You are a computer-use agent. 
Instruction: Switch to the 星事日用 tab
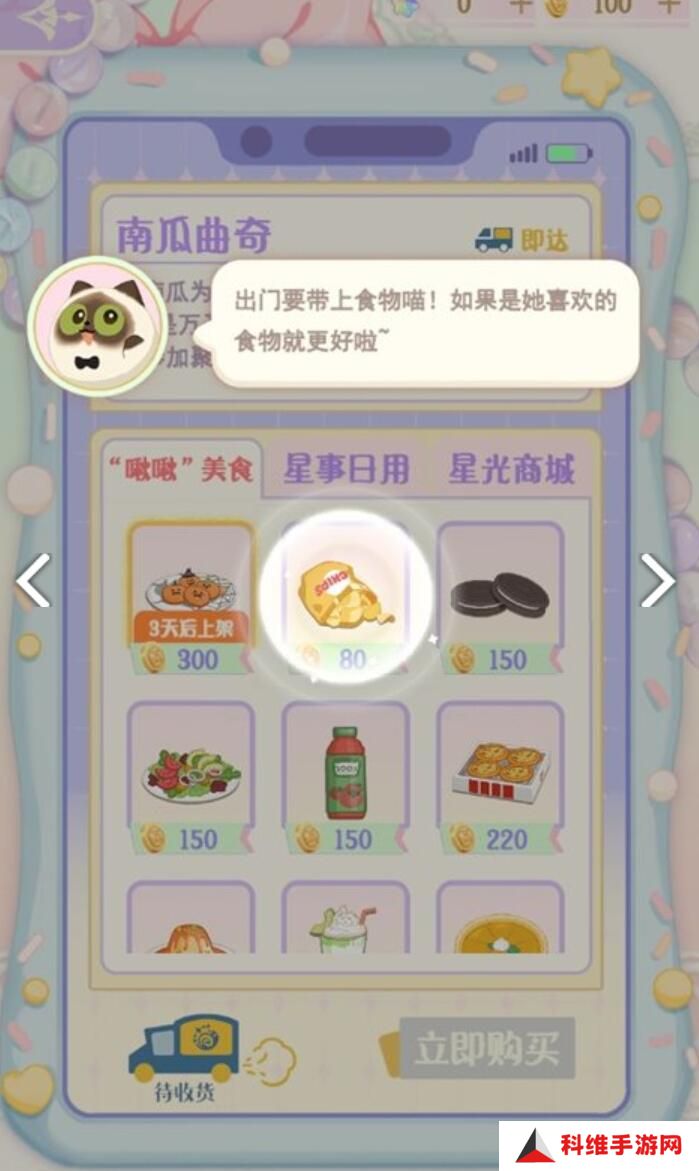(x=345, y=469)
